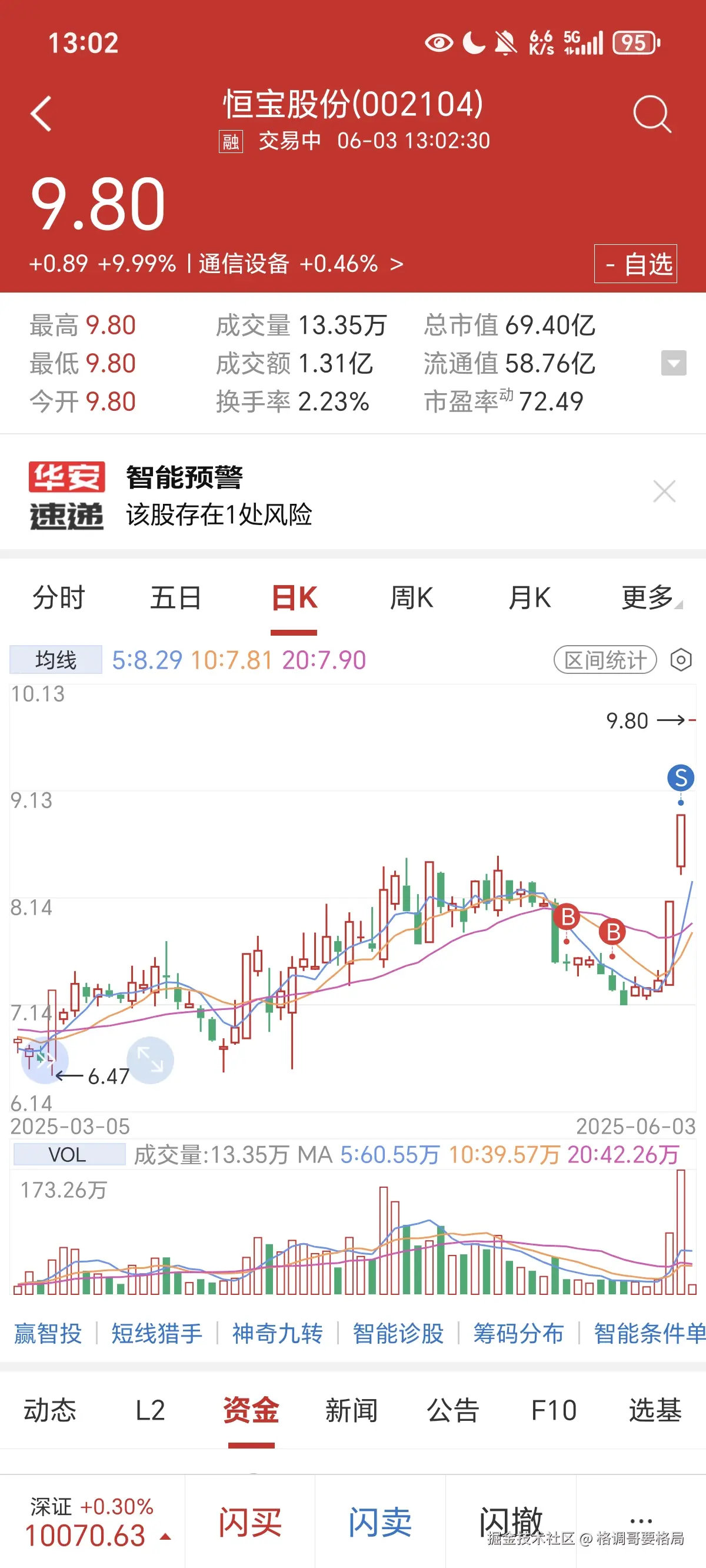Dismiss the 智能预警 risk alert banner

[665, 491]
